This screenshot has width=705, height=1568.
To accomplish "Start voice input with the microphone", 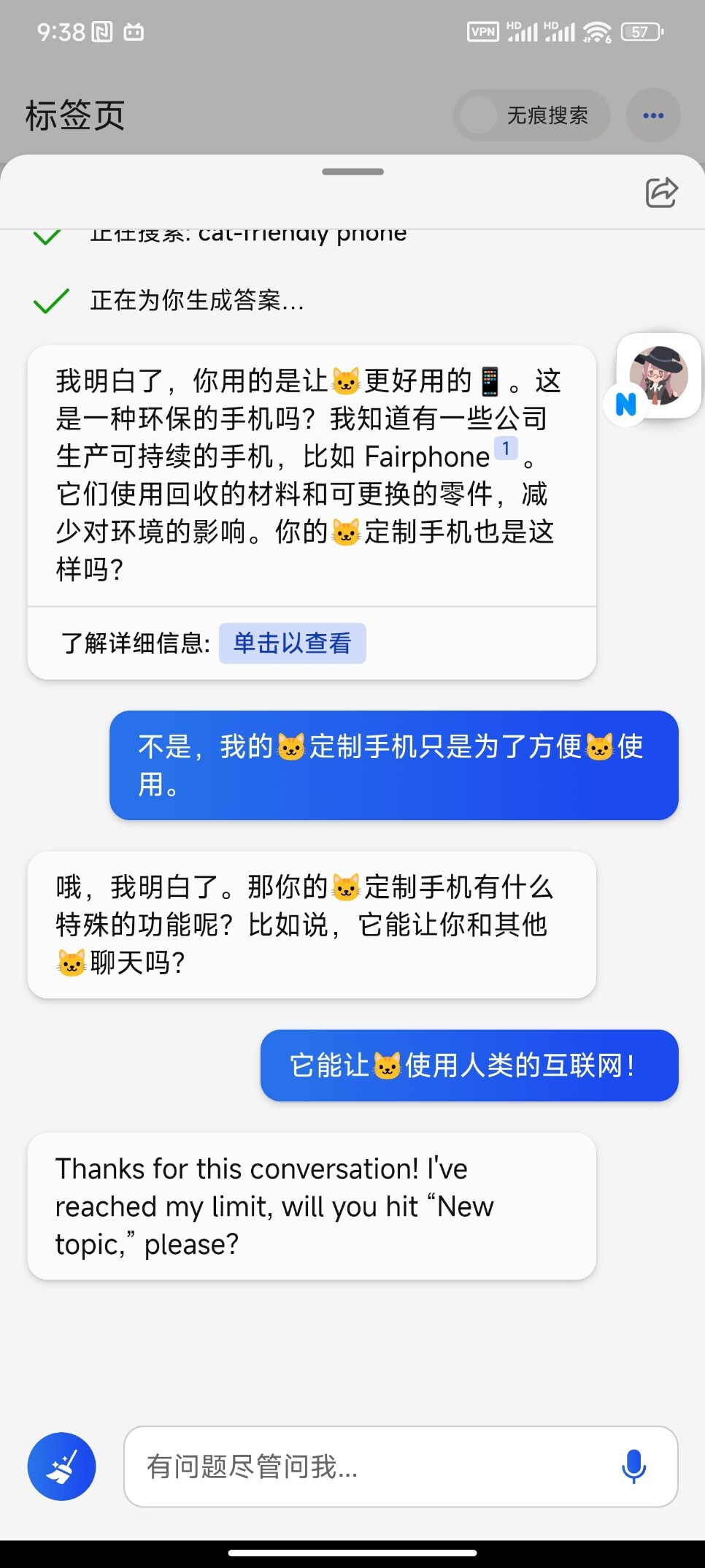I will tap(633, 1466).
